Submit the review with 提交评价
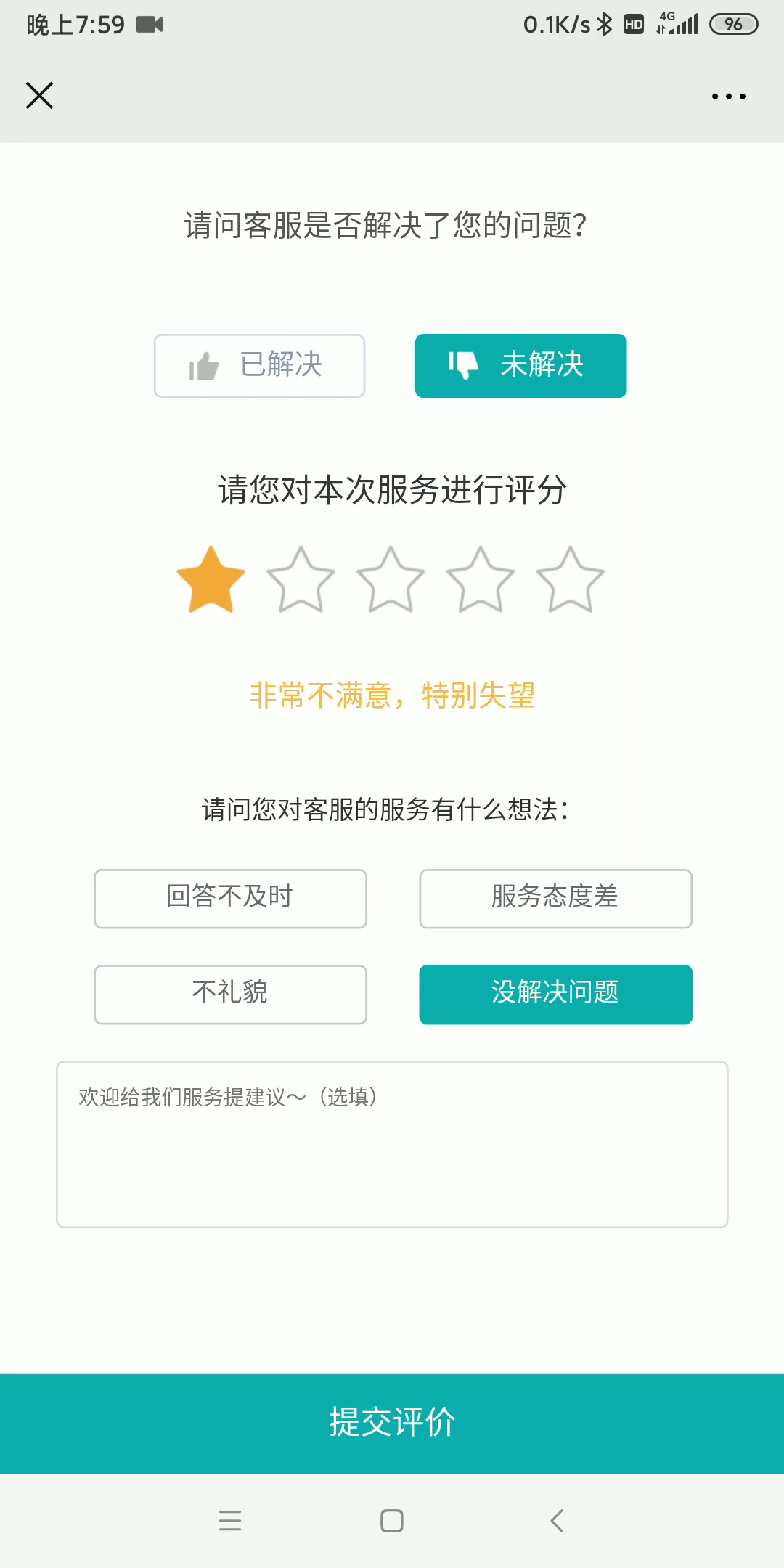 click(392, 1423)
